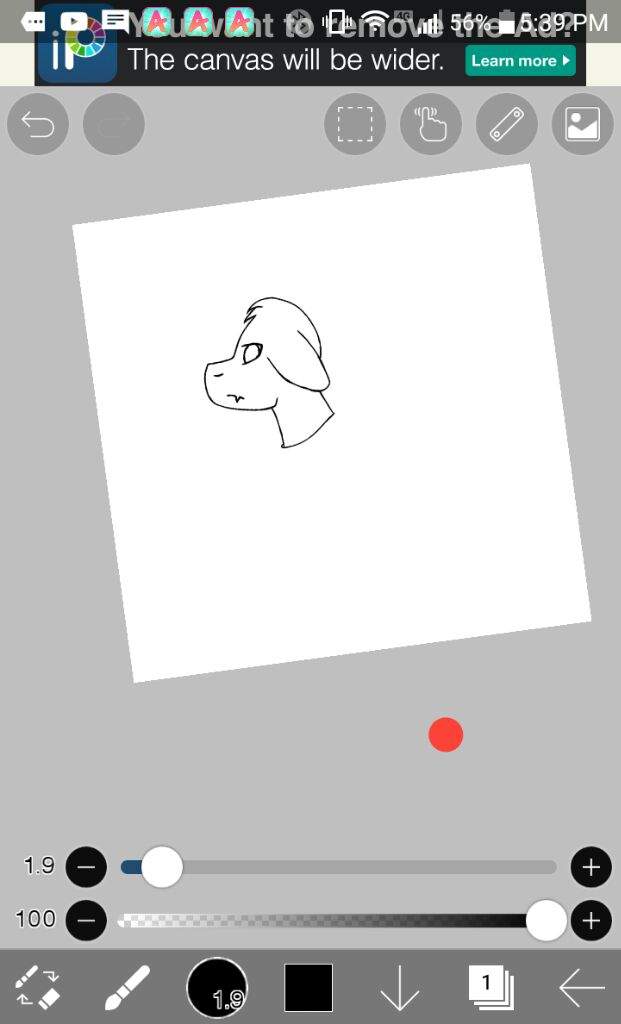Open the selection area tool

point(355,125)
